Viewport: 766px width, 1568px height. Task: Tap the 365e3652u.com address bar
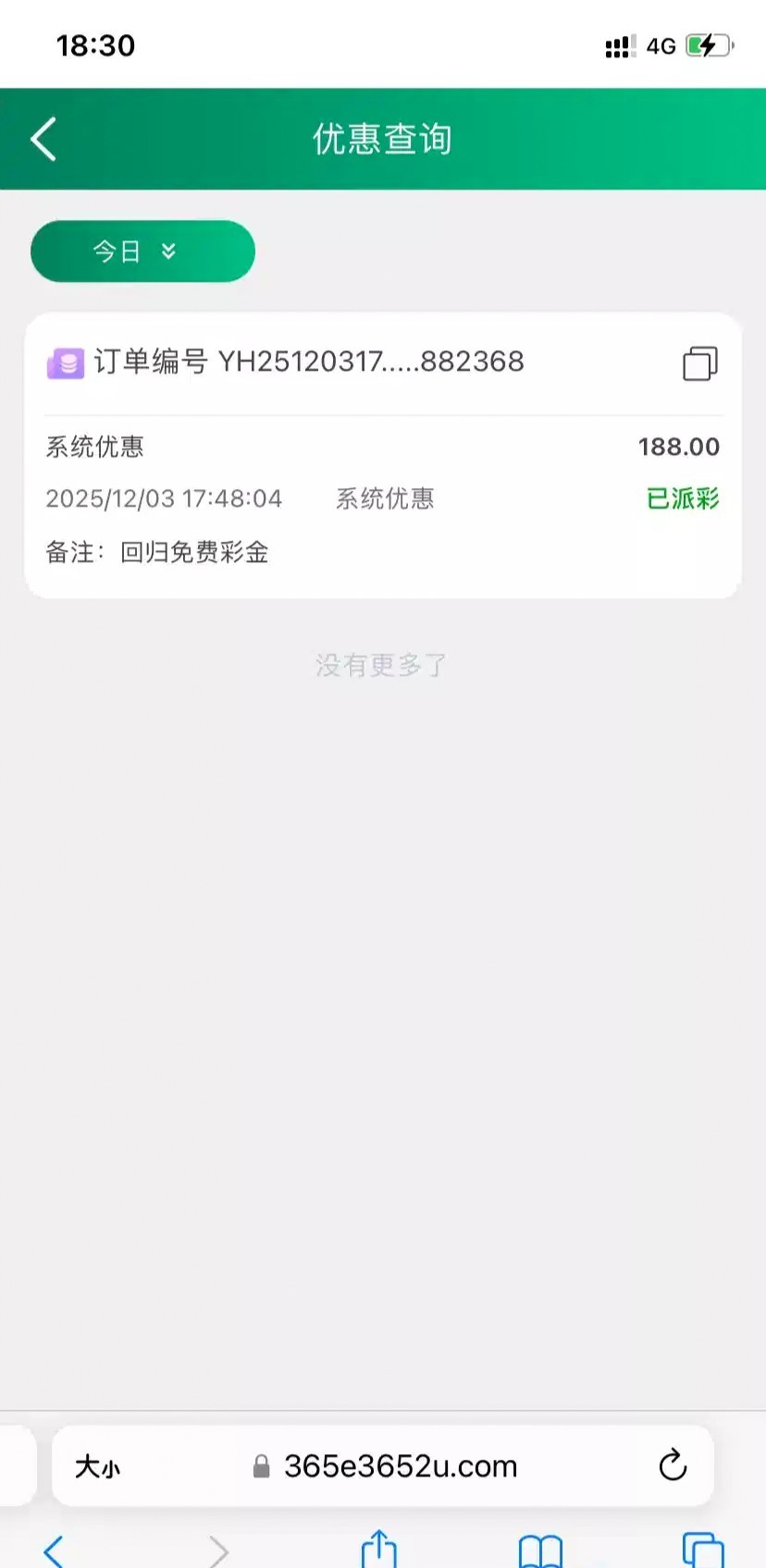[x=400, y=1466]
